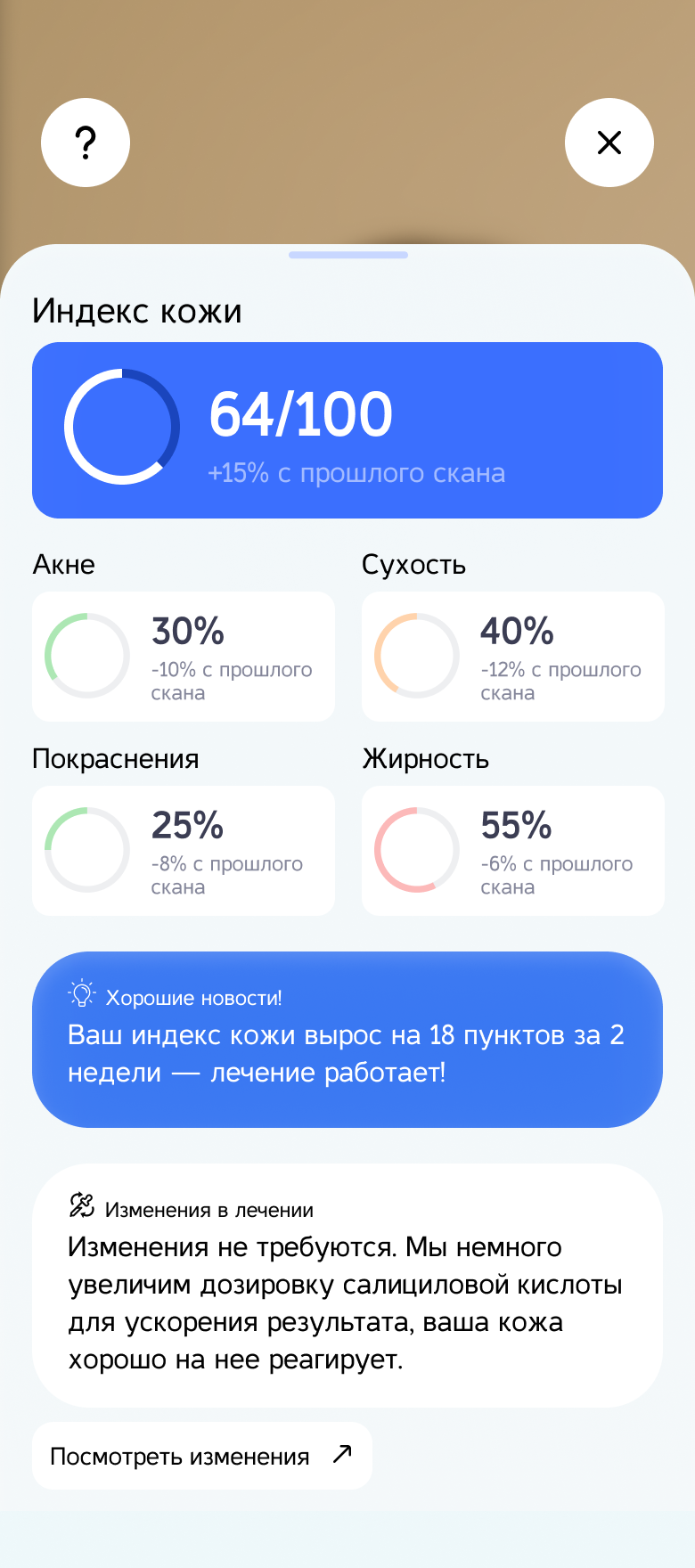Open the Акне 30% card

coord(184,657)
